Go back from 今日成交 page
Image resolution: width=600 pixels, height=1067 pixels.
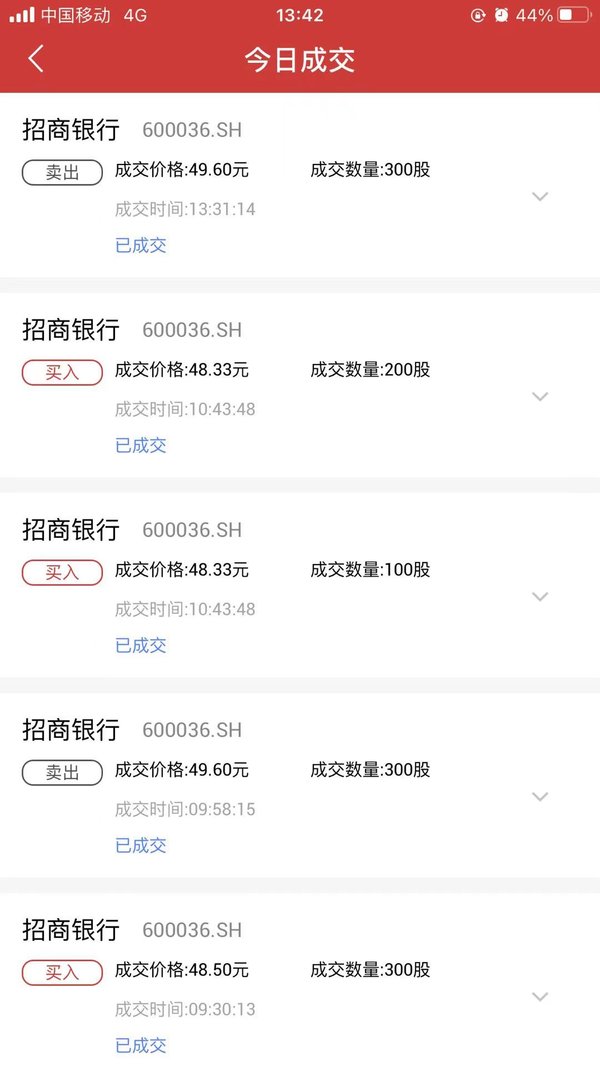point(36,59)
